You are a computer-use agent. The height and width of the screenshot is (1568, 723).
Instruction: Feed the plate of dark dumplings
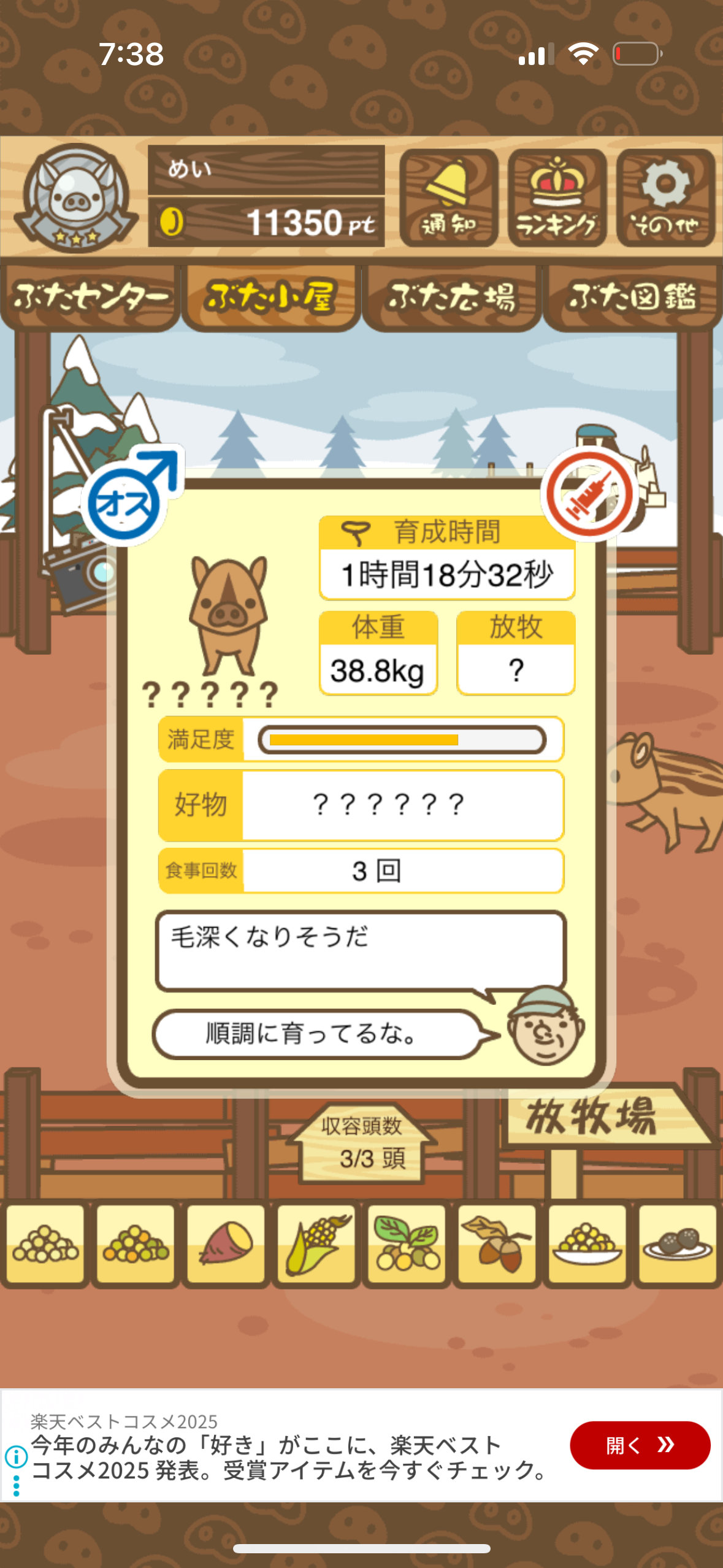677,1244
